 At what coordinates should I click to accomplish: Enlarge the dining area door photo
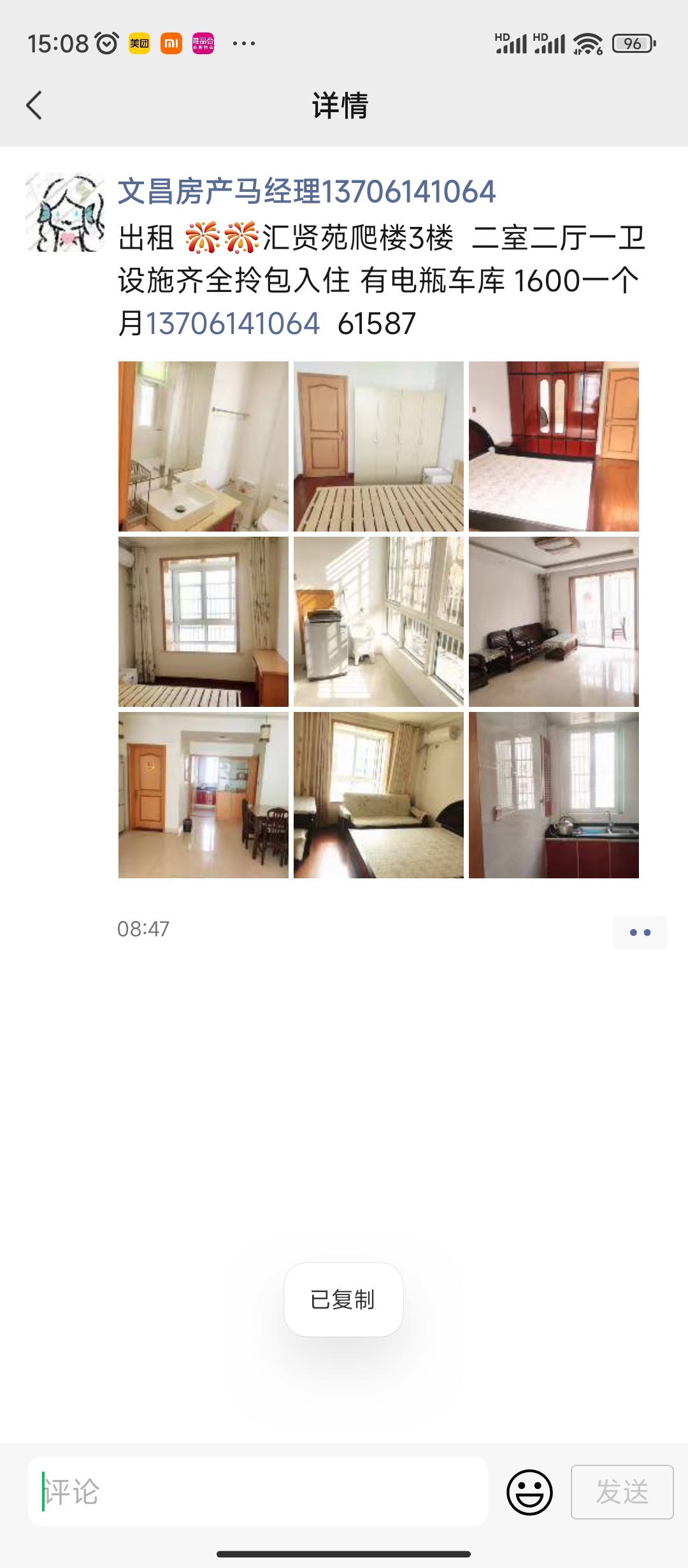[x=203, y=795]
